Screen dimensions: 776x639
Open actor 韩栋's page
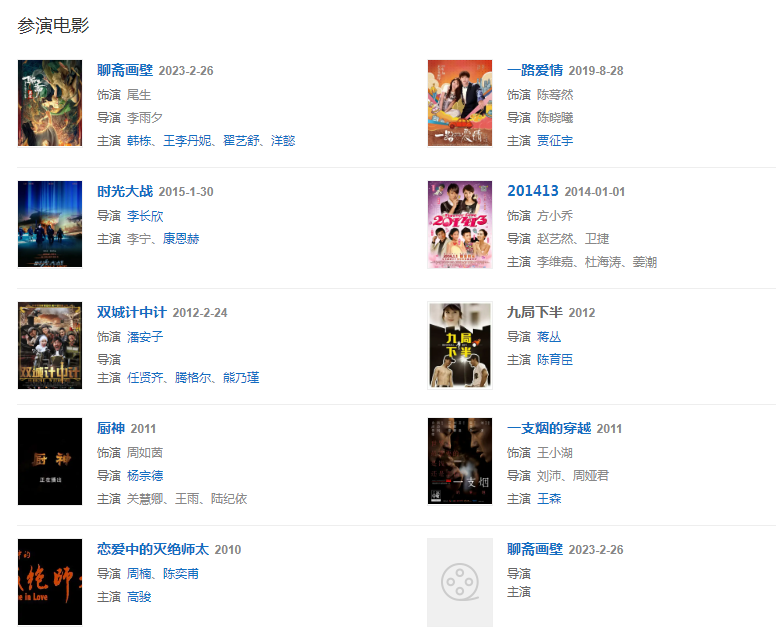click(x=138, y=141)
